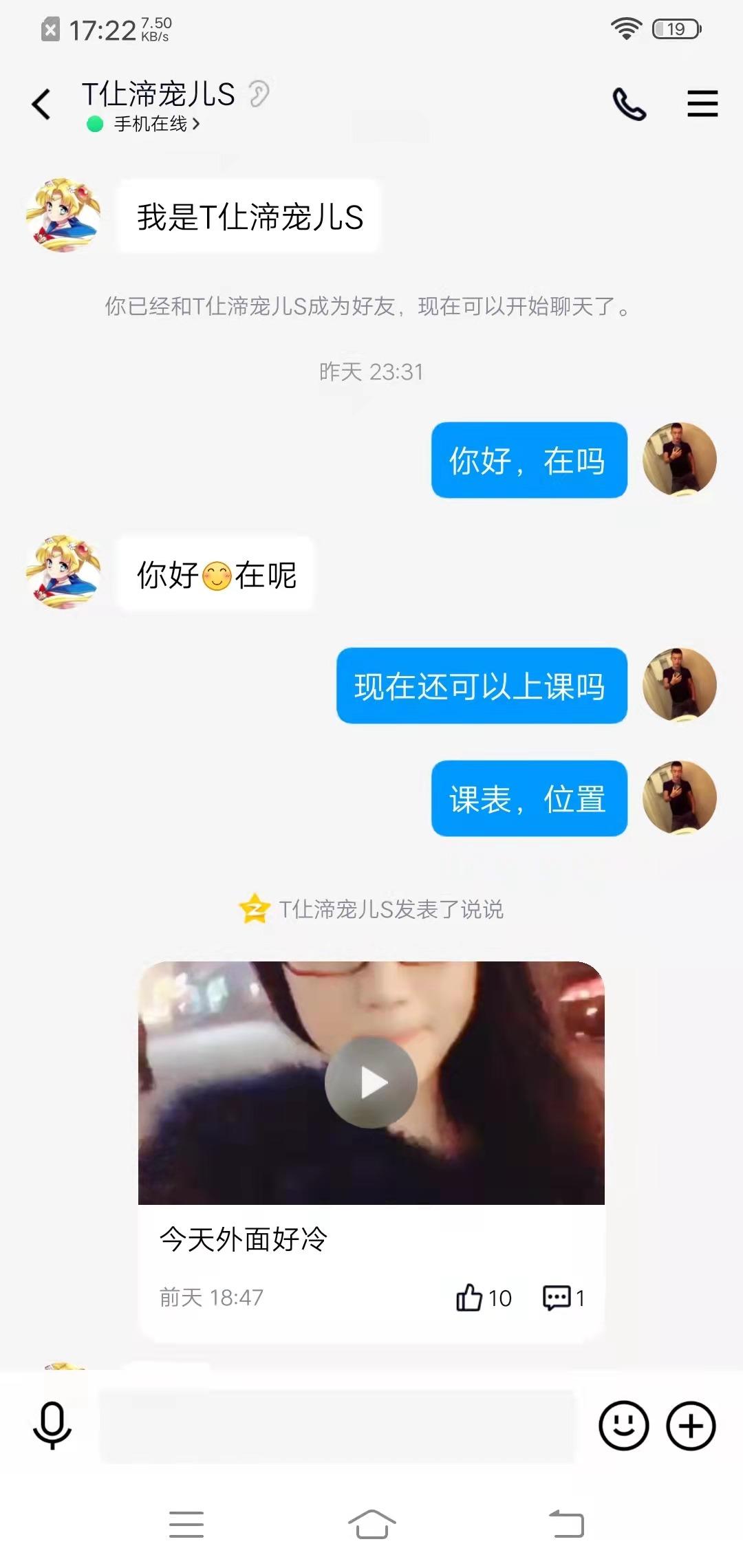Open the emoji picker

623,1425
